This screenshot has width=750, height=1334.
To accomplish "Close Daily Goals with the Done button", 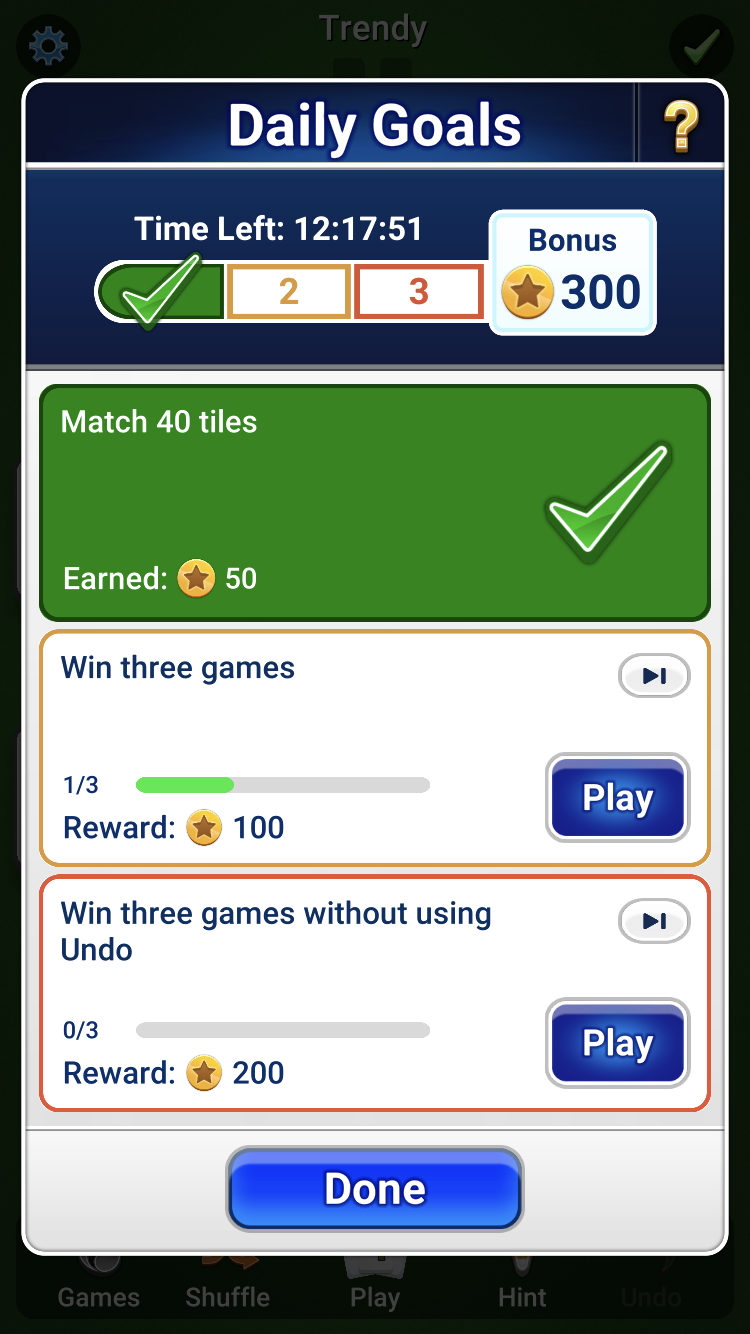I will pos(375,1188).
